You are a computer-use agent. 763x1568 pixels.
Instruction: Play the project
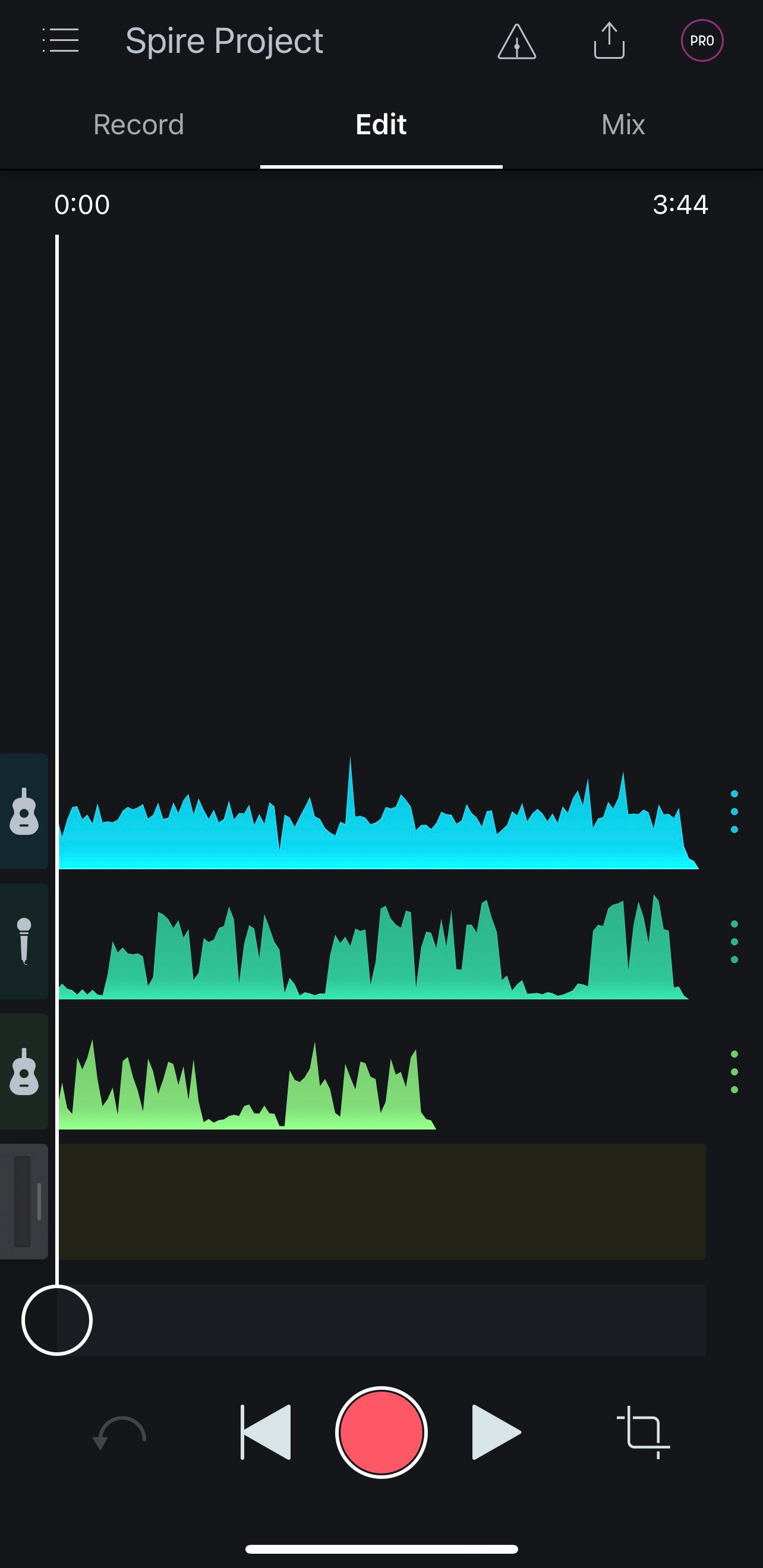[496, 1433]
